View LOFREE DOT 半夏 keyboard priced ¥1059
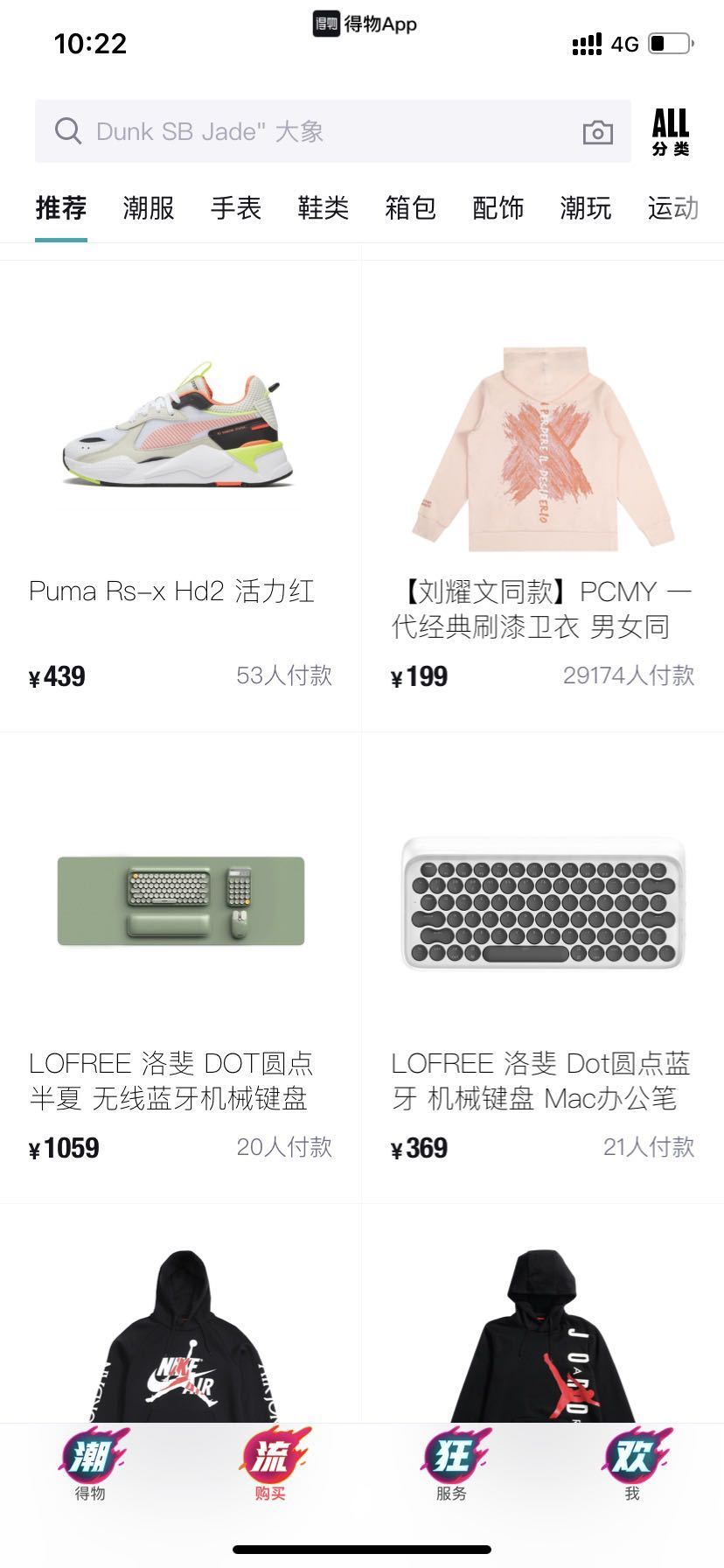724x1568 pixels. coord(180,968)
